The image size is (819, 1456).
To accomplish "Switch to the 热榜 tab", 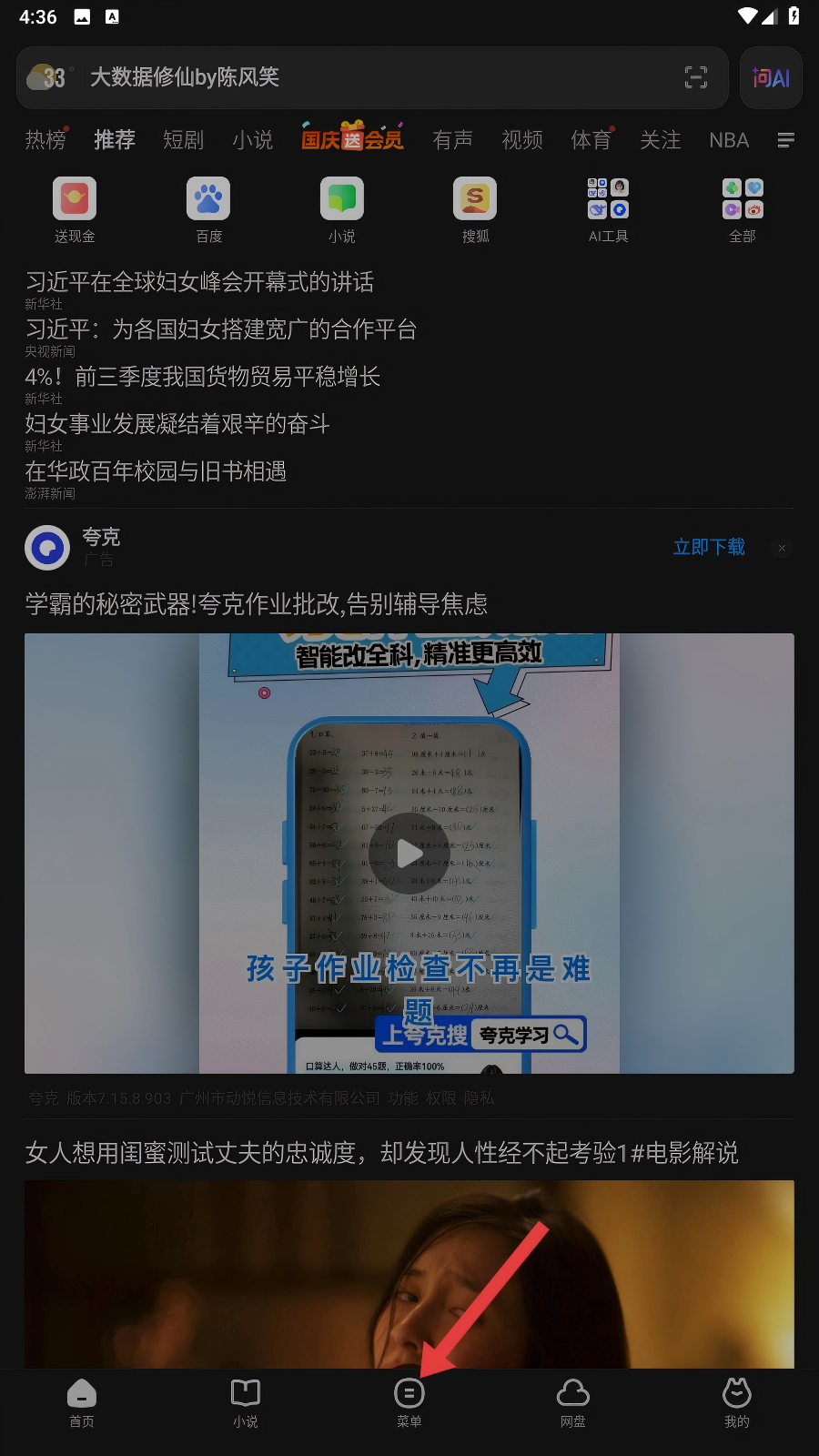I will (45, 140).
